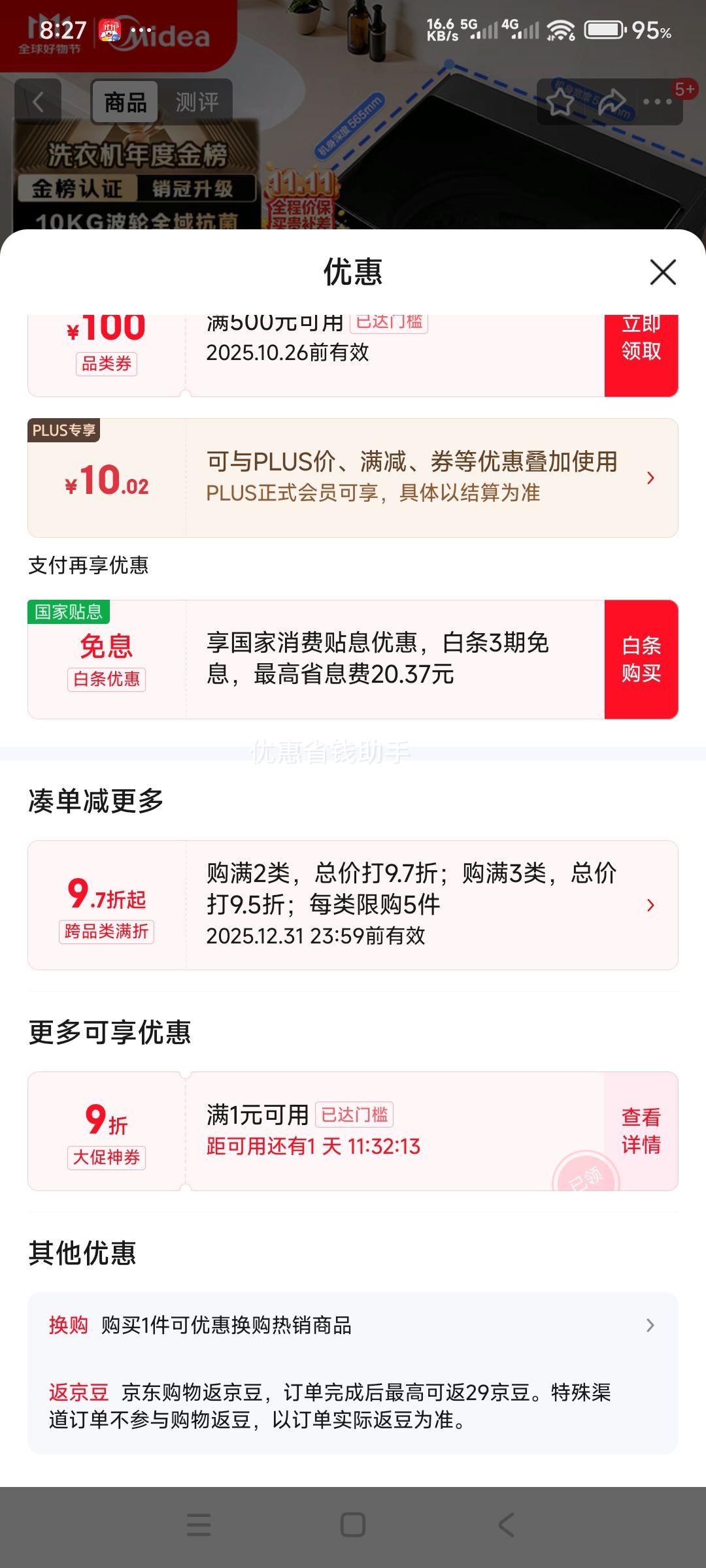Viewport: 706px width, 1568px height.
Task: View details of the 9折 大促神券
Action: 641,1131
